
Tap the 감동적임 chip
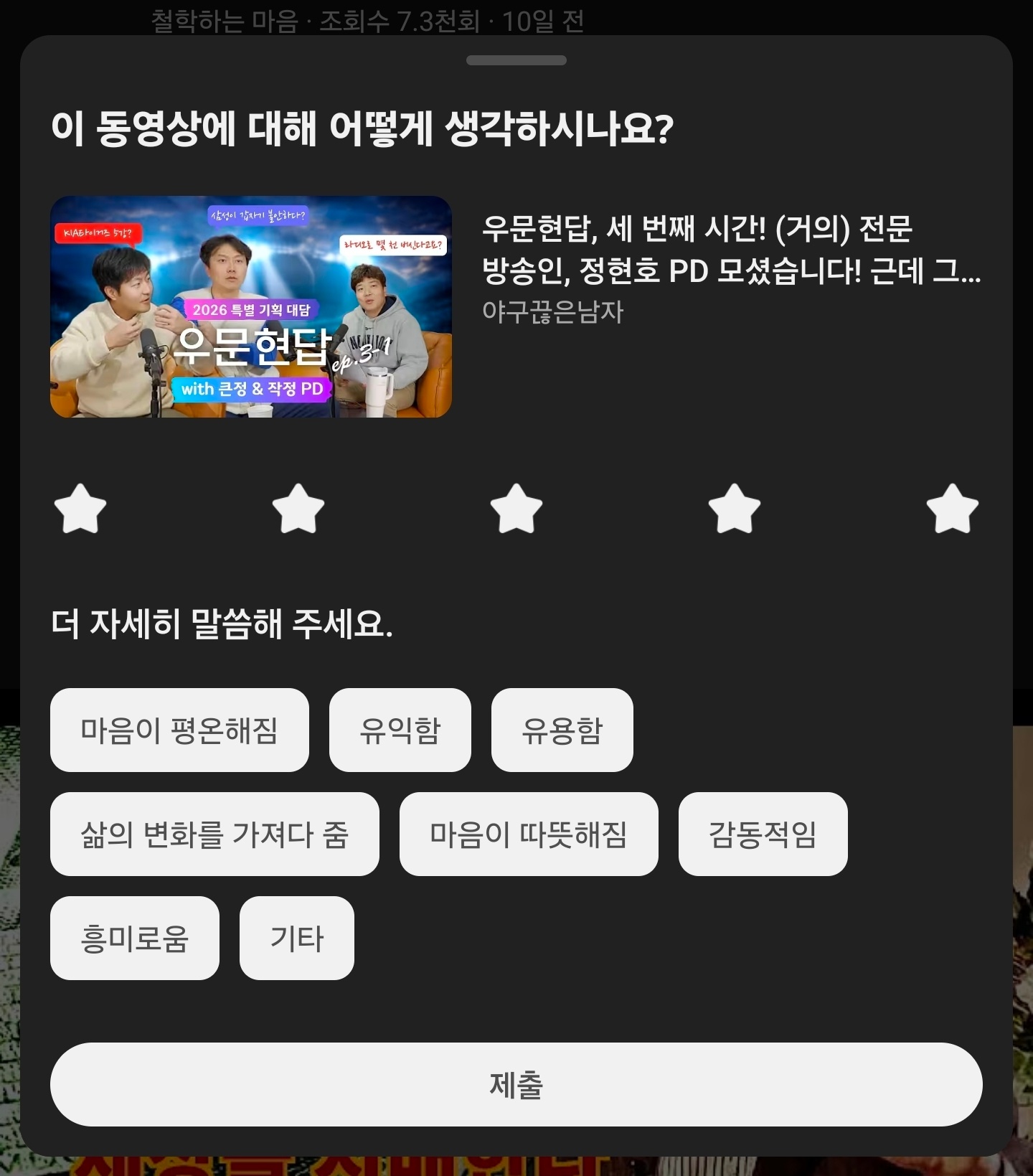(763, 834)
